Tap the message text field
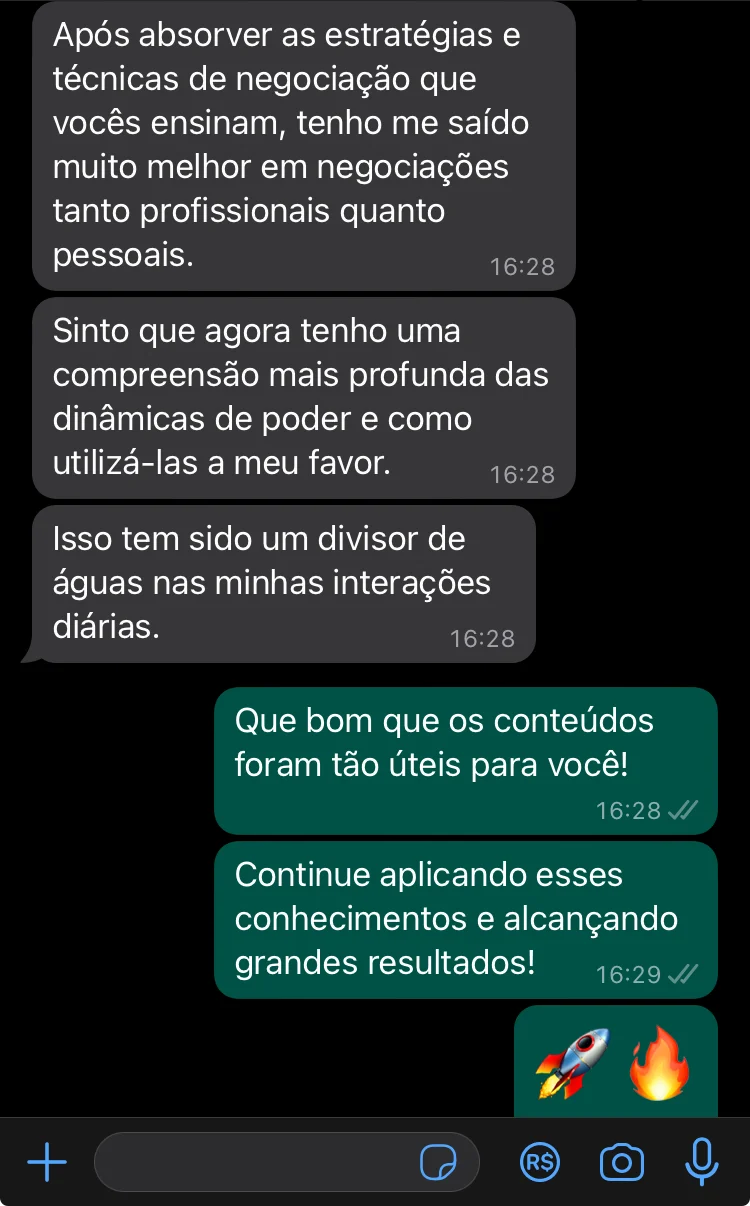 pyautogui.click(x=255, y=1163)
